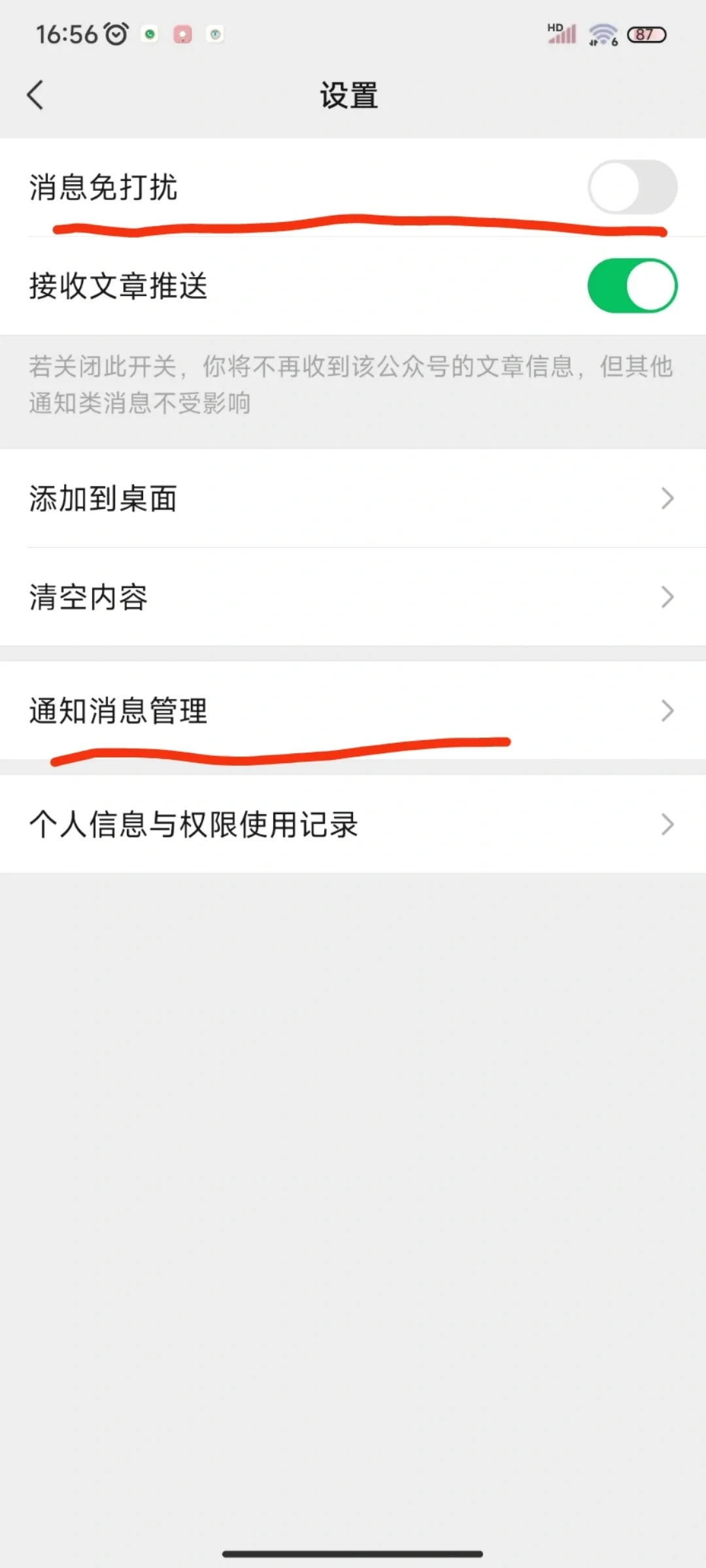Open 添加到桌面 option
This screenshot has height=1568, width=706.
[x=353, y=498]
